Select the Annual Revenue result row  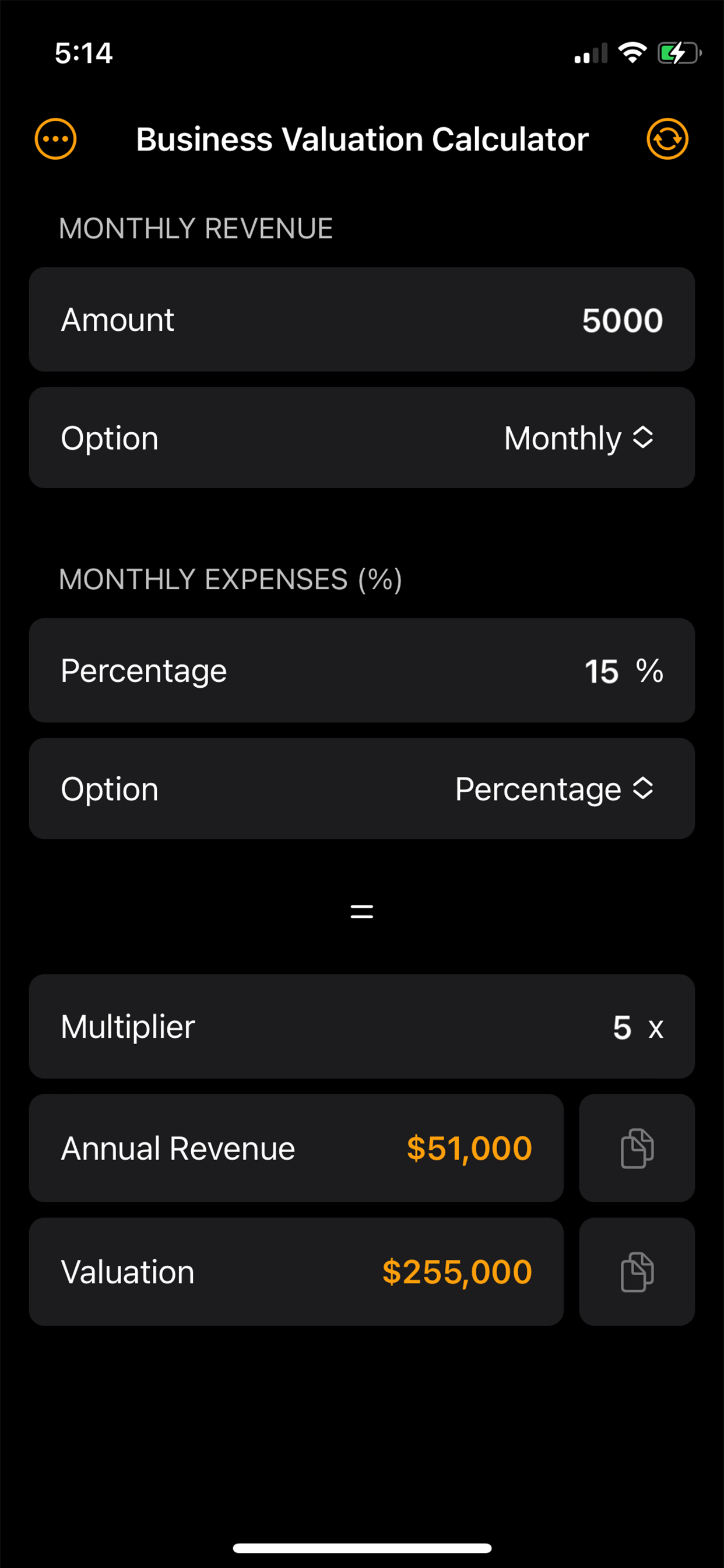(x=296, y=1148)
